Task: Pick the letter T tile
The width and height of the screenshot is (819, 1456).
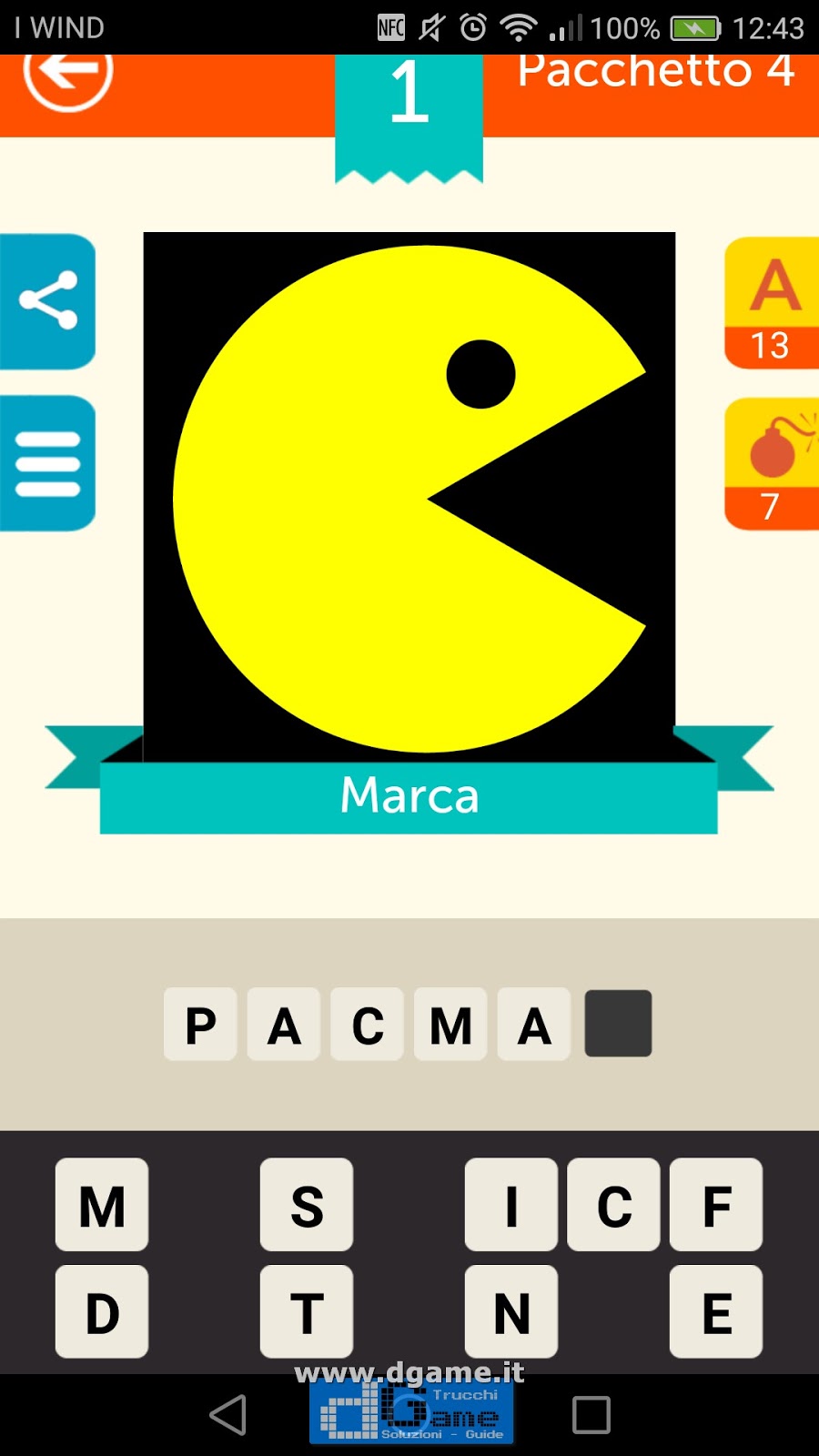Action: click(x=307, y=1311)
